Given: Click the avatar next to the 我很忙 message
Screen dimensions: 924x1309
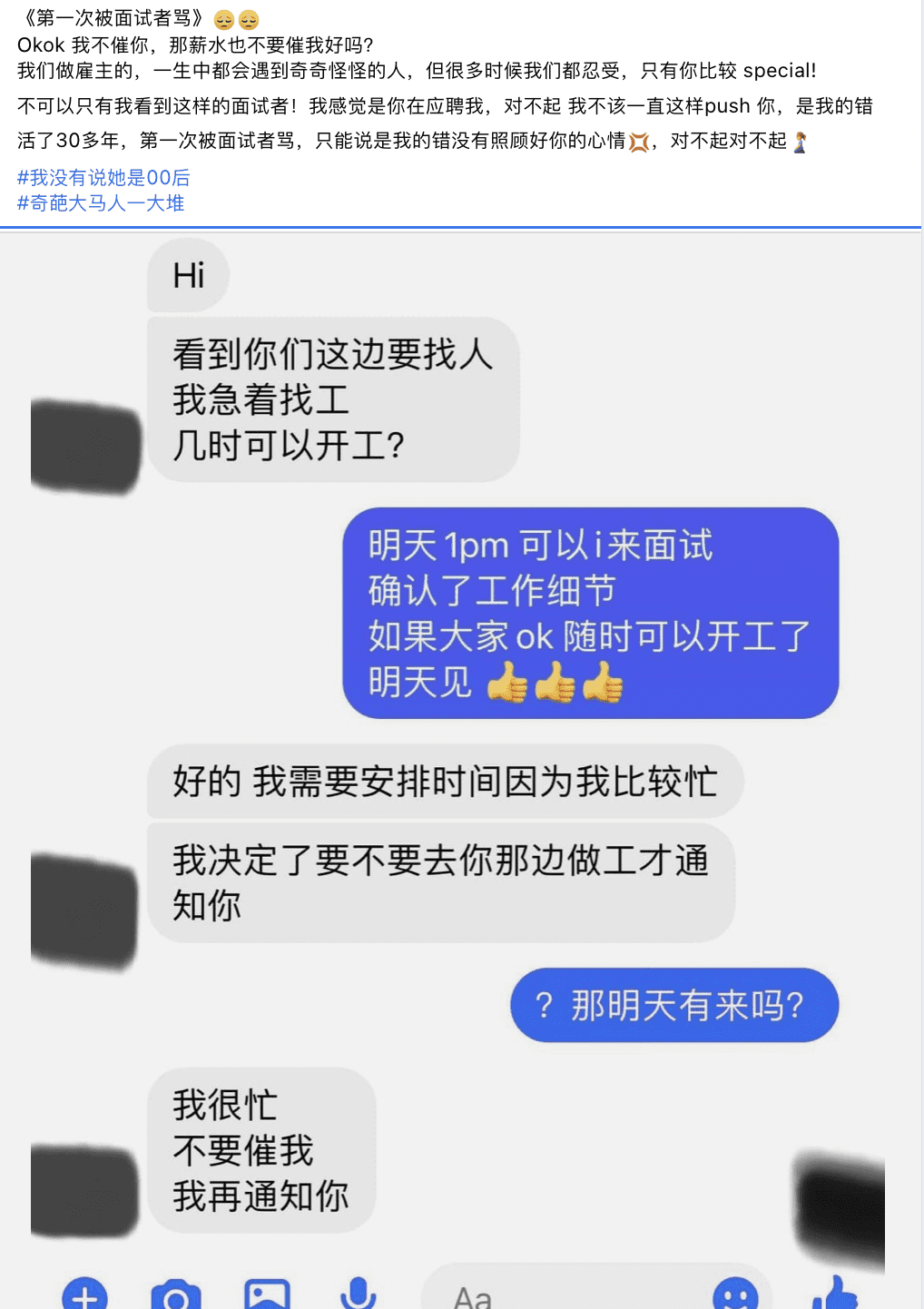Looking at the screenshot, I should [x=83, y=1189].
